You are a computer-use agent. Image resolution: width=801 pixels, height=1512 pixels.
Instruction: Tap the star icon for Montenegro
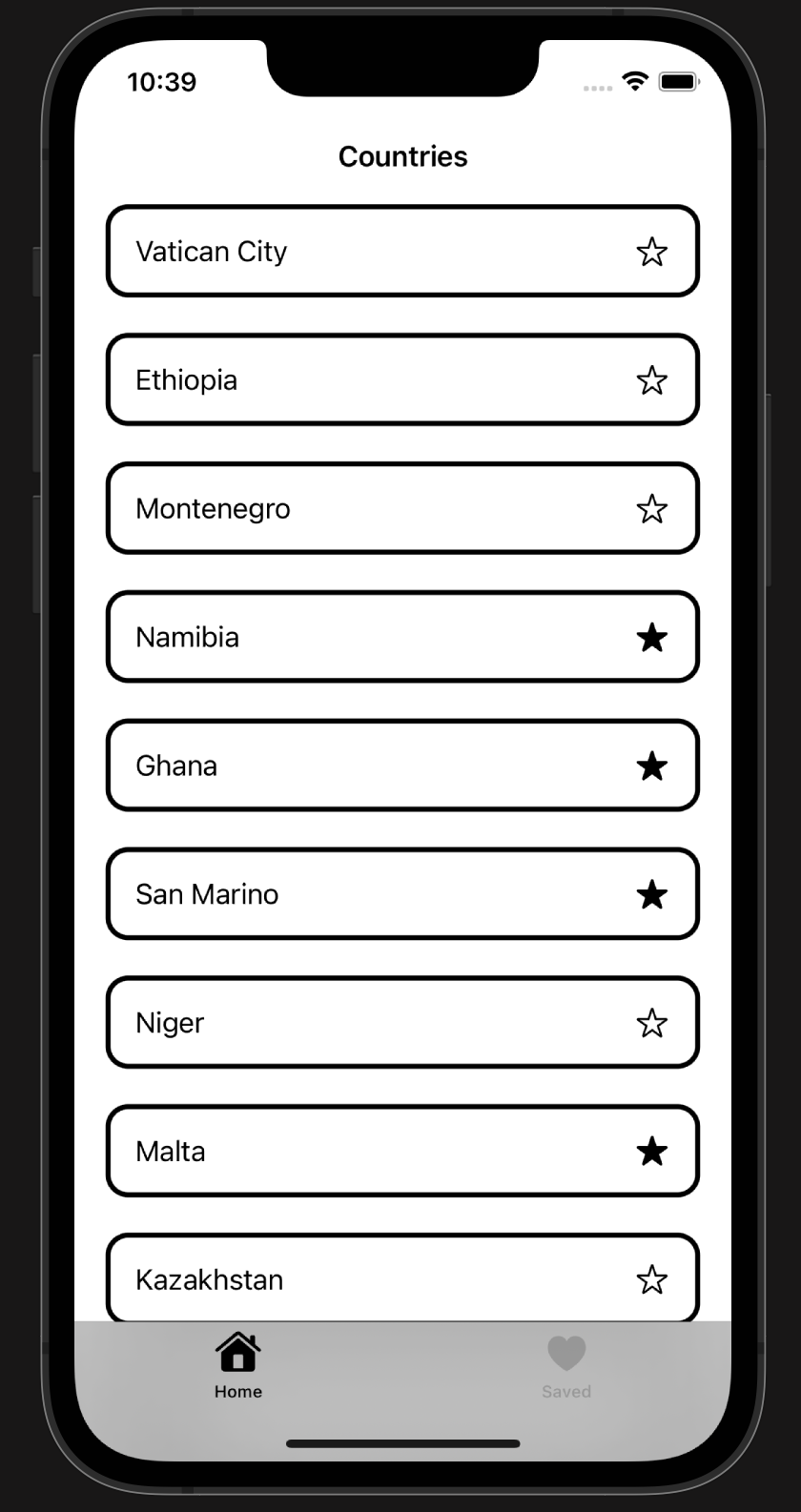pos(652,508)
